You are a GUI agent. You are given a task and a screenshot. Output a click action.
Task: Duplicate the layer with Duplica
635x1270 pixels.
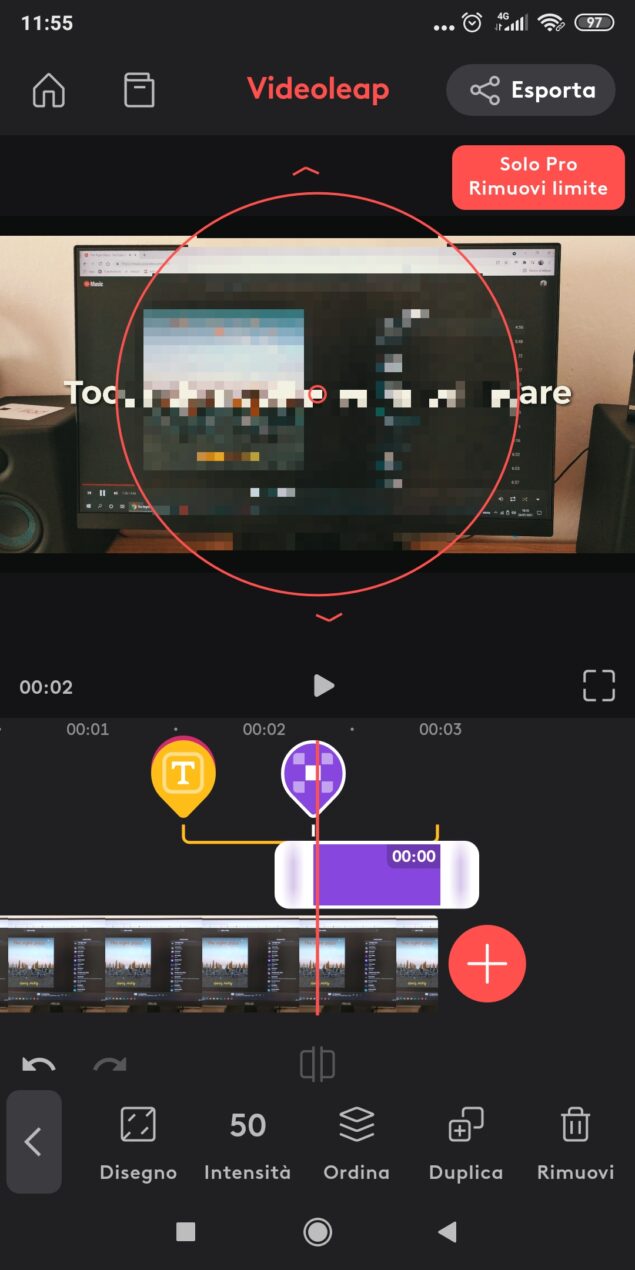pyautogui.click(x=466, y=1144)
